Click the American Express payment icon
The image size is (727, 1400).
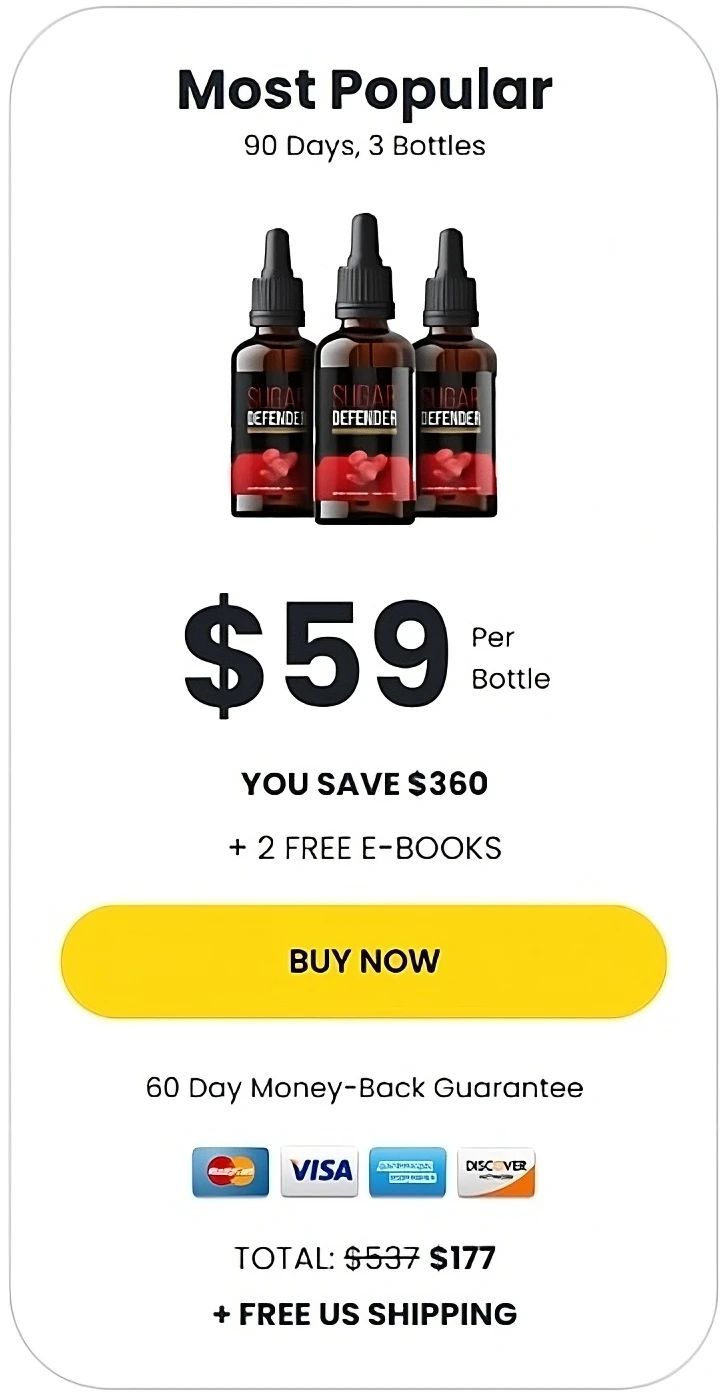pos(407,1171)
